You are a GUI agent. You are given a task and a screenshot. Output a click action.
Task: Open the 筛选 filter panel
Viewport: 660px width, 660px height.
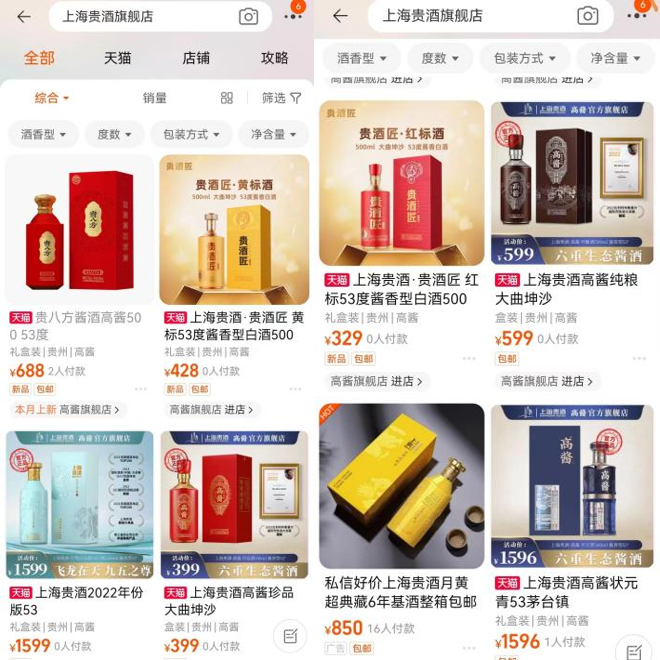click(281, 98)
